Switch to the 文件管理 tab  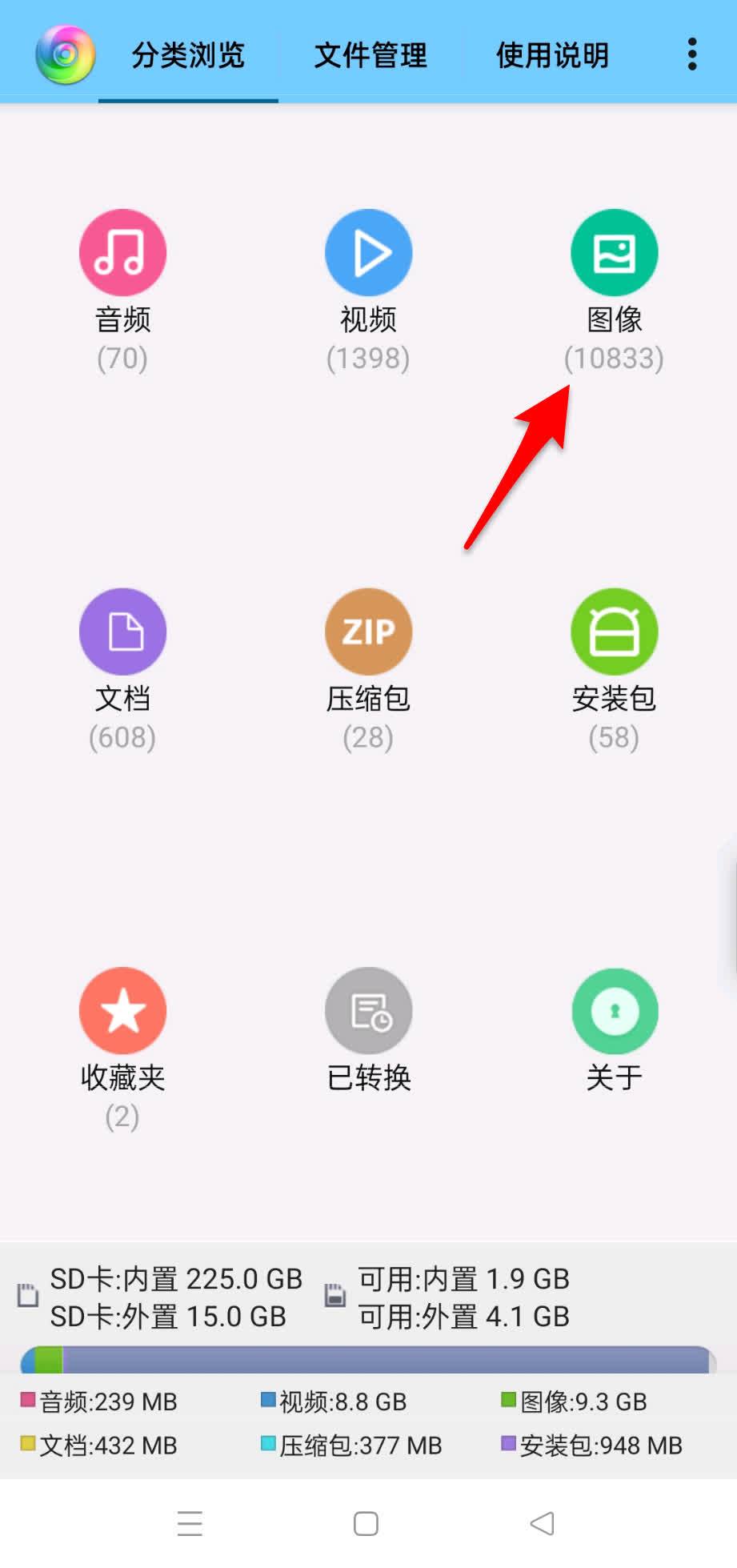click(370, 55)
